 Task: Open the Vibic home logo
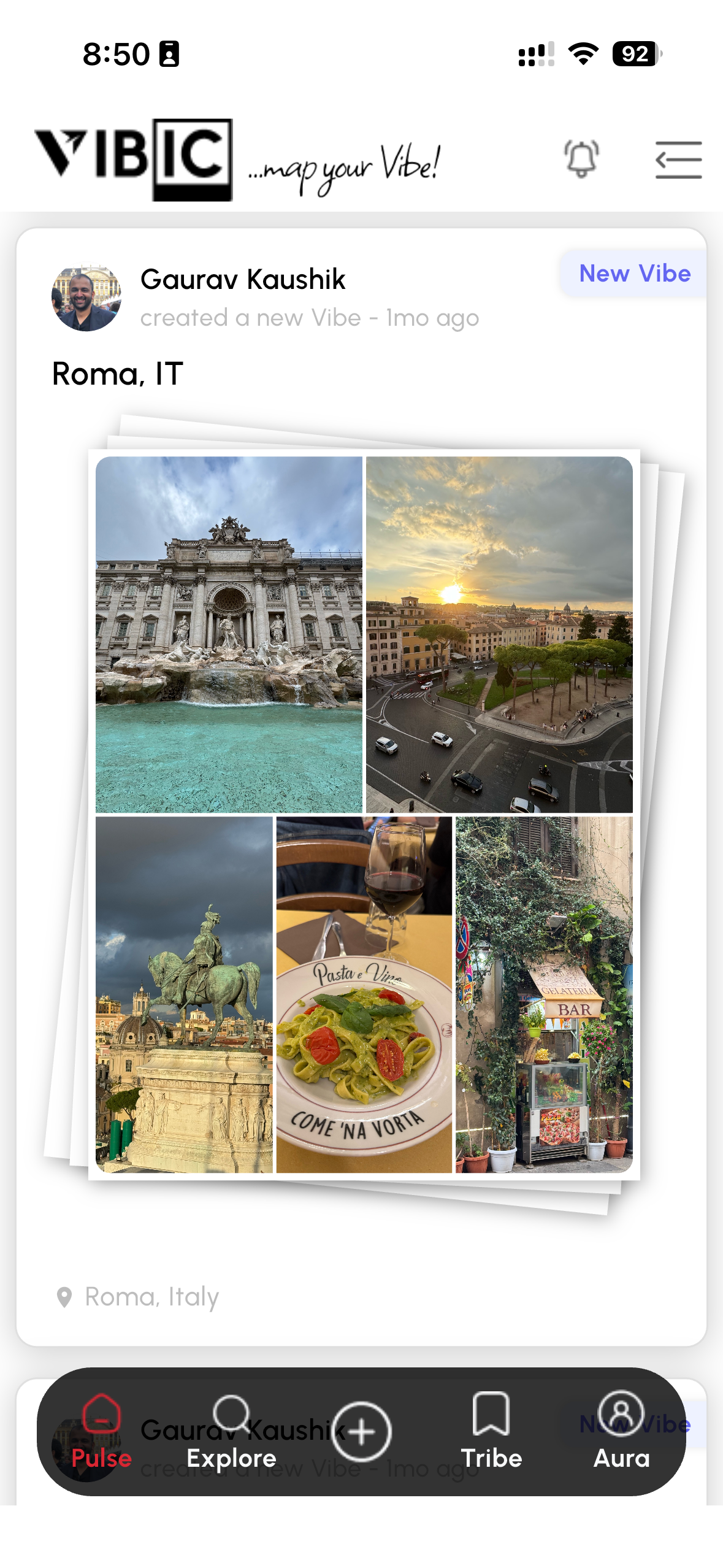point(134,159)
